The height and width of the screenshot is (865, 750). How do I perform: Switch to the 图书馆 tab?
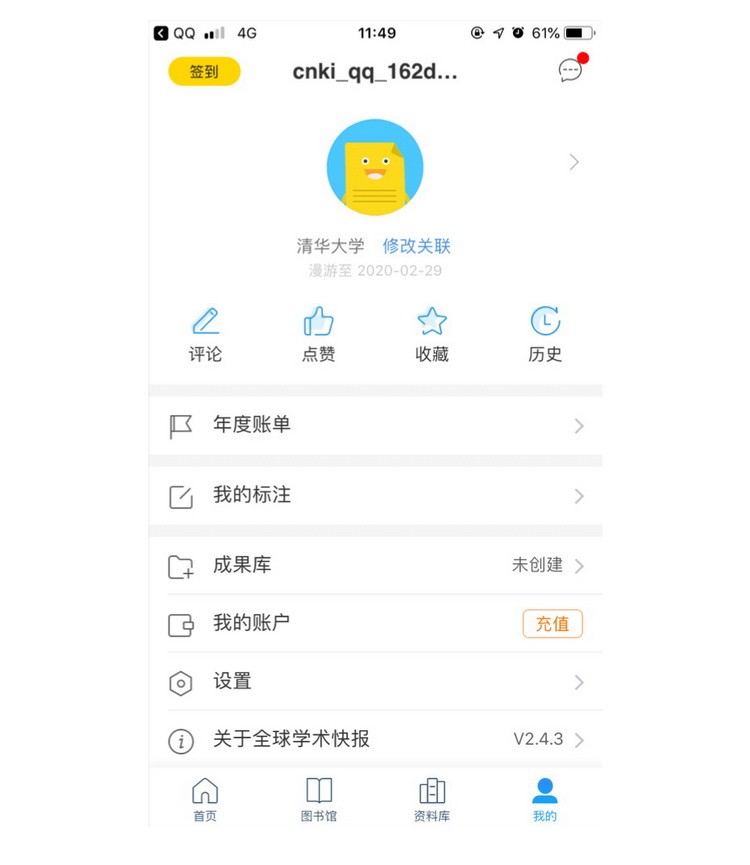[319, 799]
